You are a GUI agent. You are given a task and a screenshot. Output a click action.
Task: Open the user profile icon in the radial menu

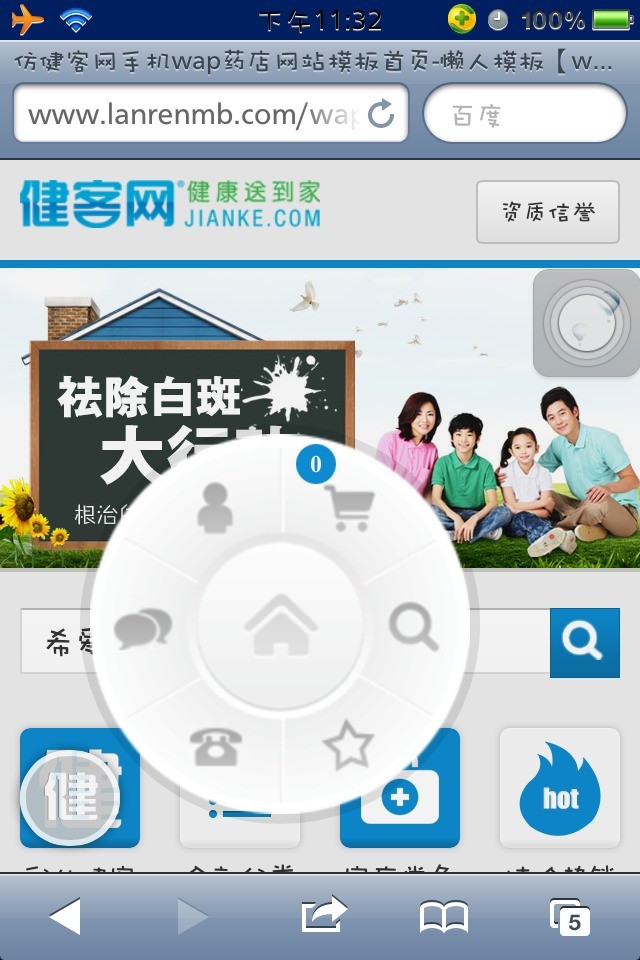215,508
